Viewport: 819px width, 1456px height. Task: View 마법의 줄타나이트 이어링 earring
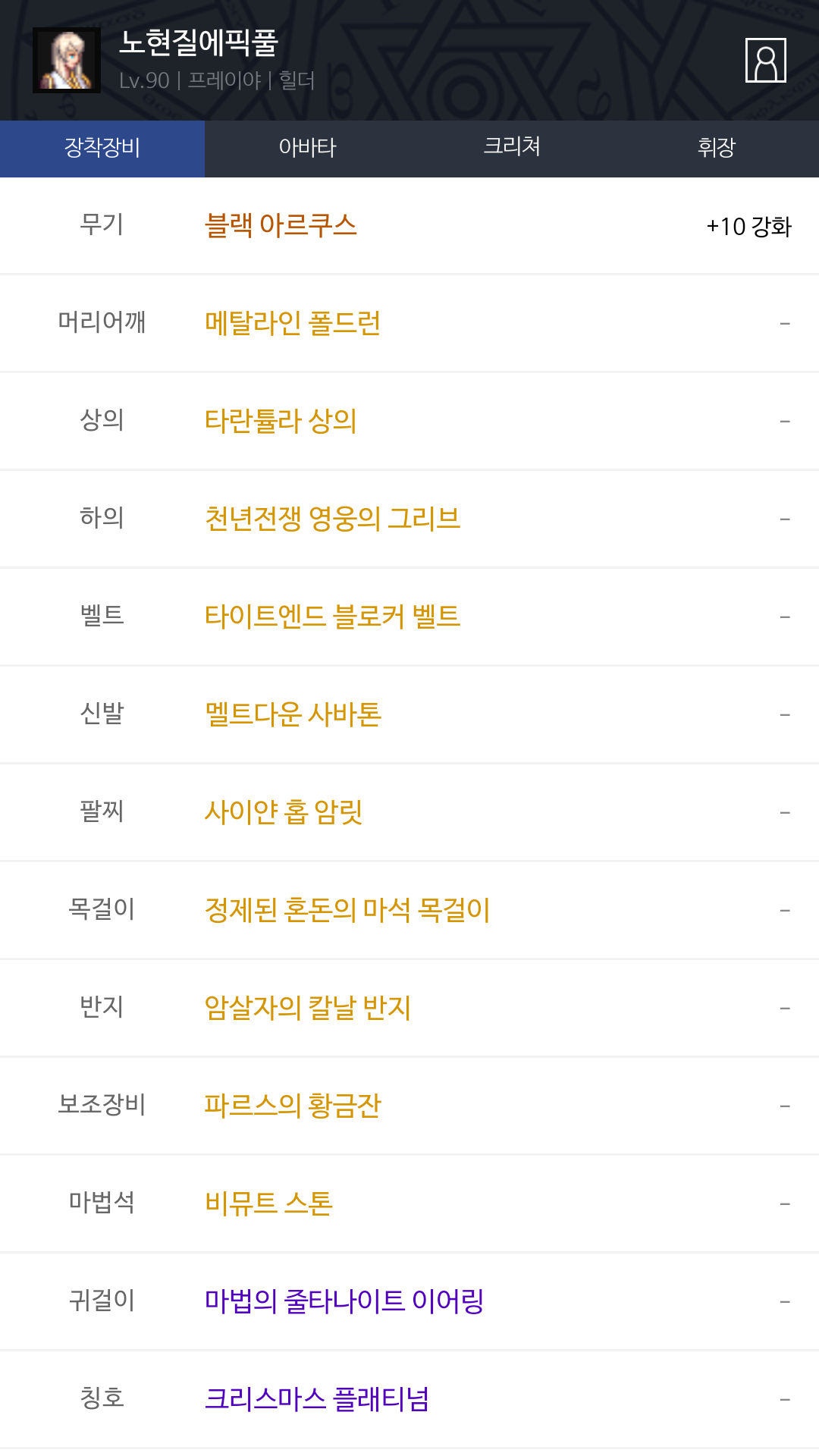pos(344,1301)
